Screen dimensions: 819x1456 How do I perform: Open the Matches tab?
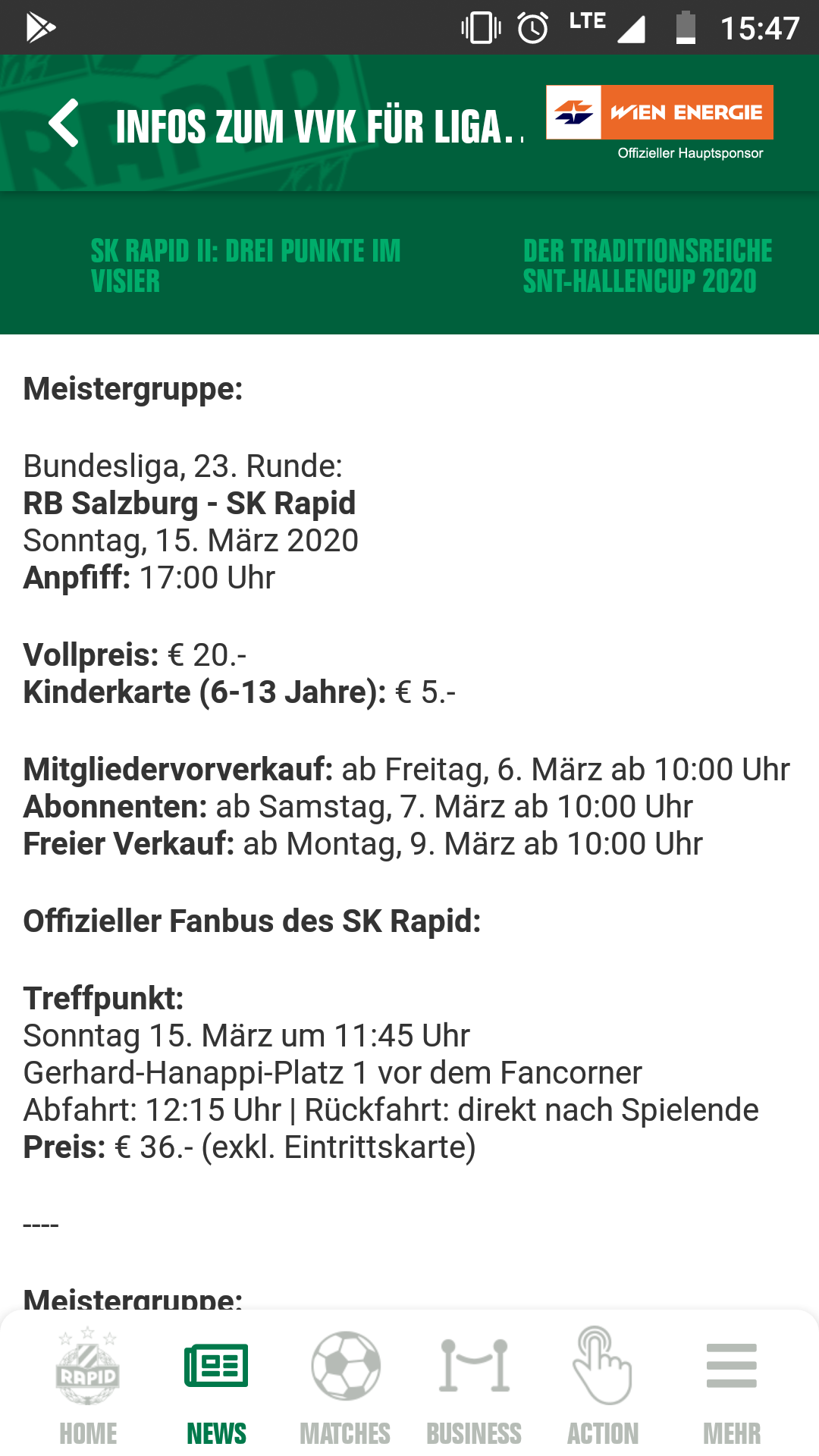[345, 1386]
